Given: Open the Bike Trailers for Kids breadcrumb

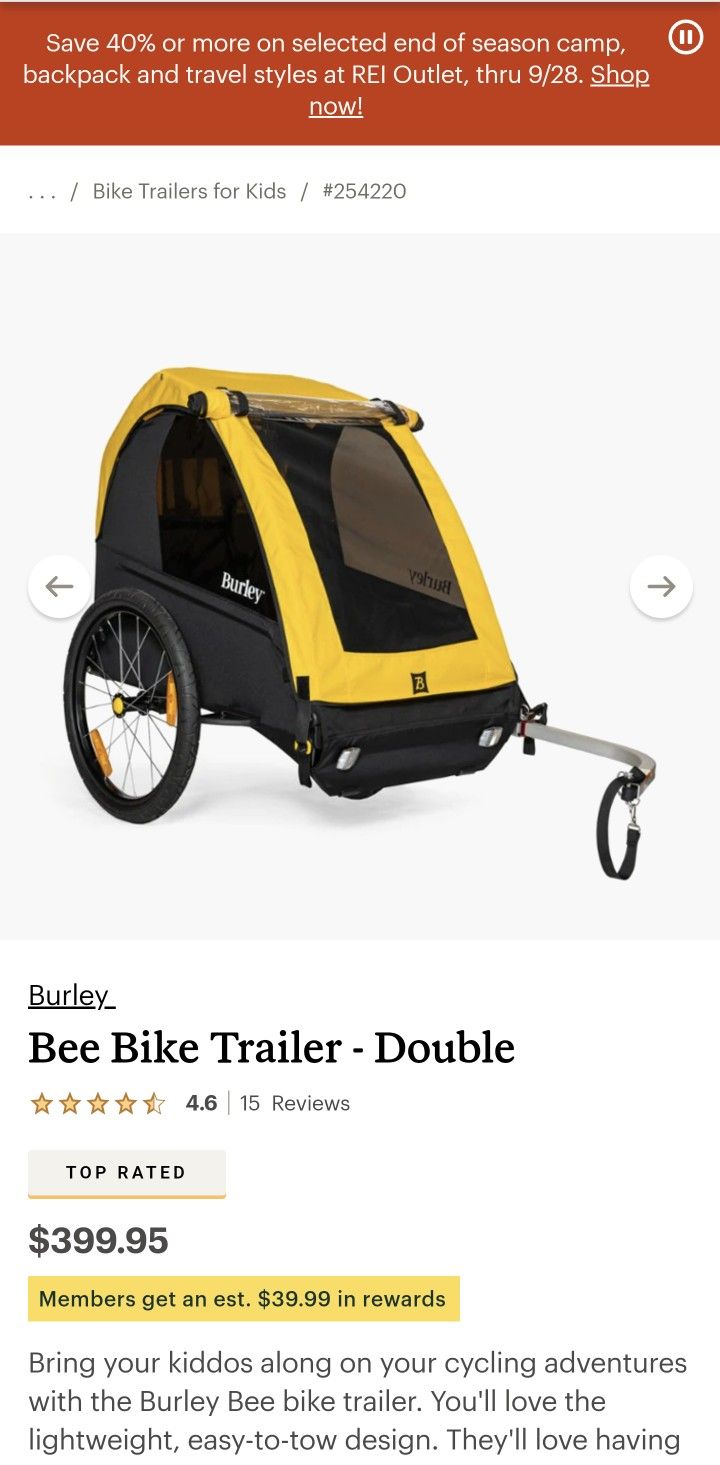Looking at the screenshot, I should 189,191.
